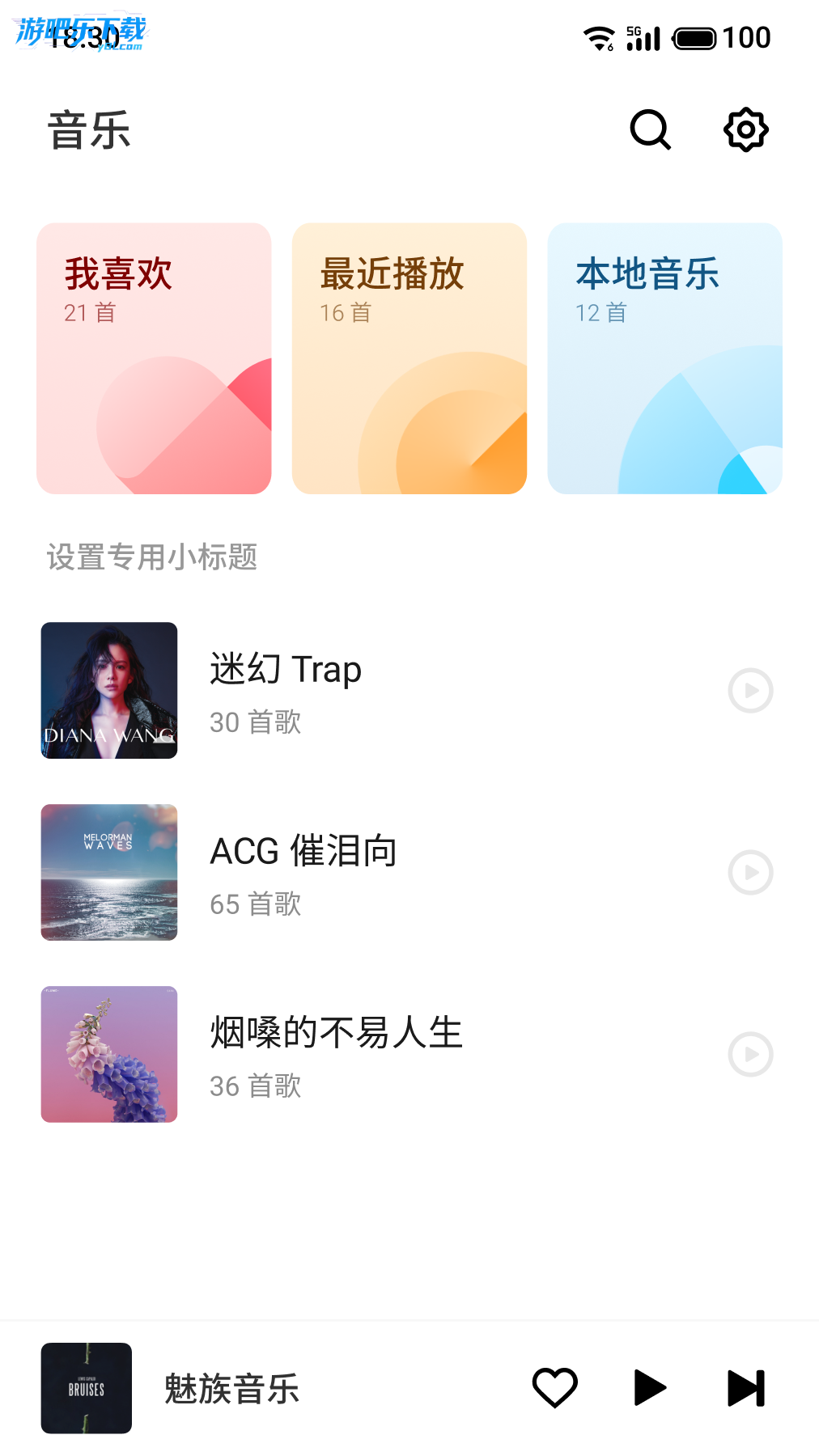Play the ACG 催泪向 playlist
This screenshot has width=819, height=1456.
pos(750,873)
